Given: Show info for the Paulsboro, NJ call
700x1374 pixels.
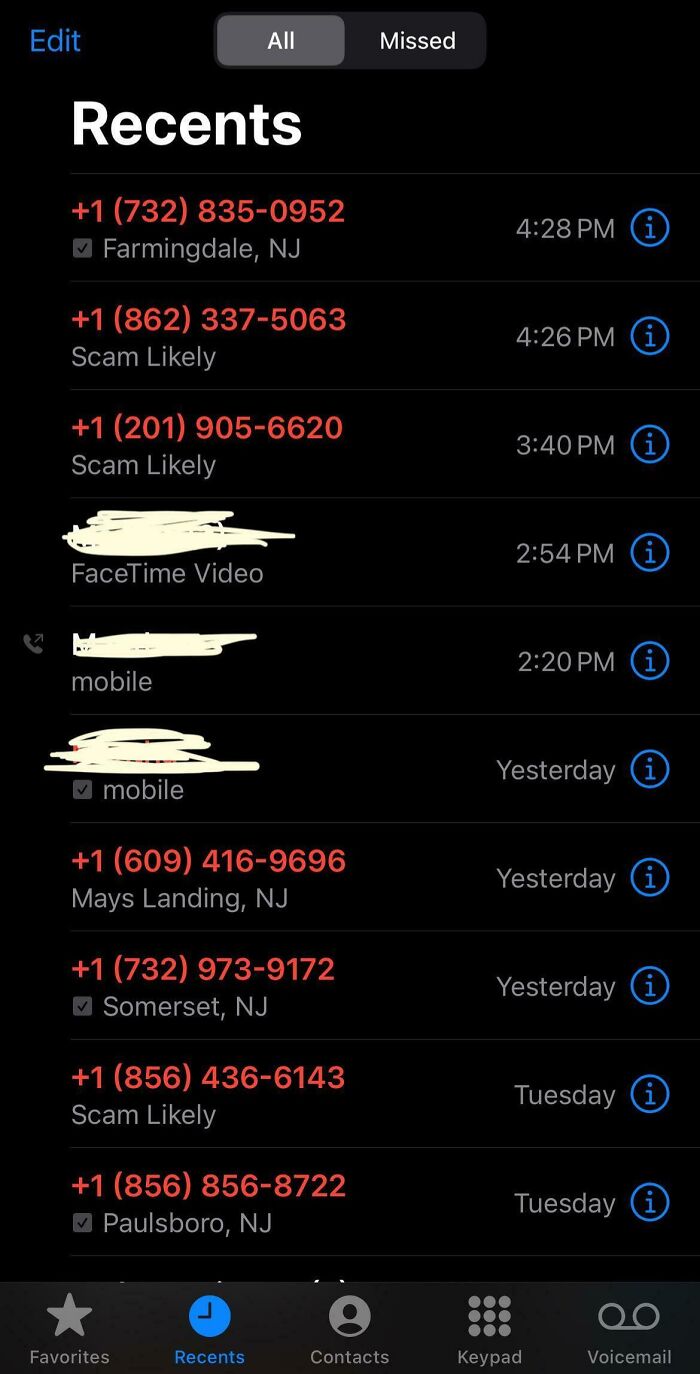Looking at the screenshot, I should tap(649, 1202).
